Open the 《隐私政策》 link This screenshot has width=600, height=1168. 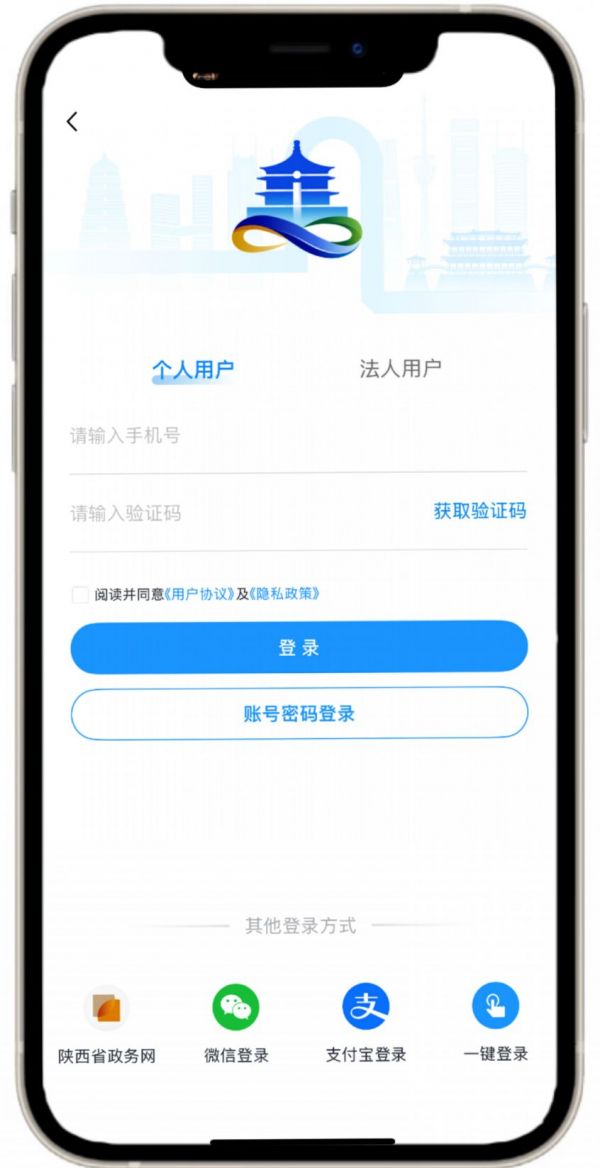[284, 594]
